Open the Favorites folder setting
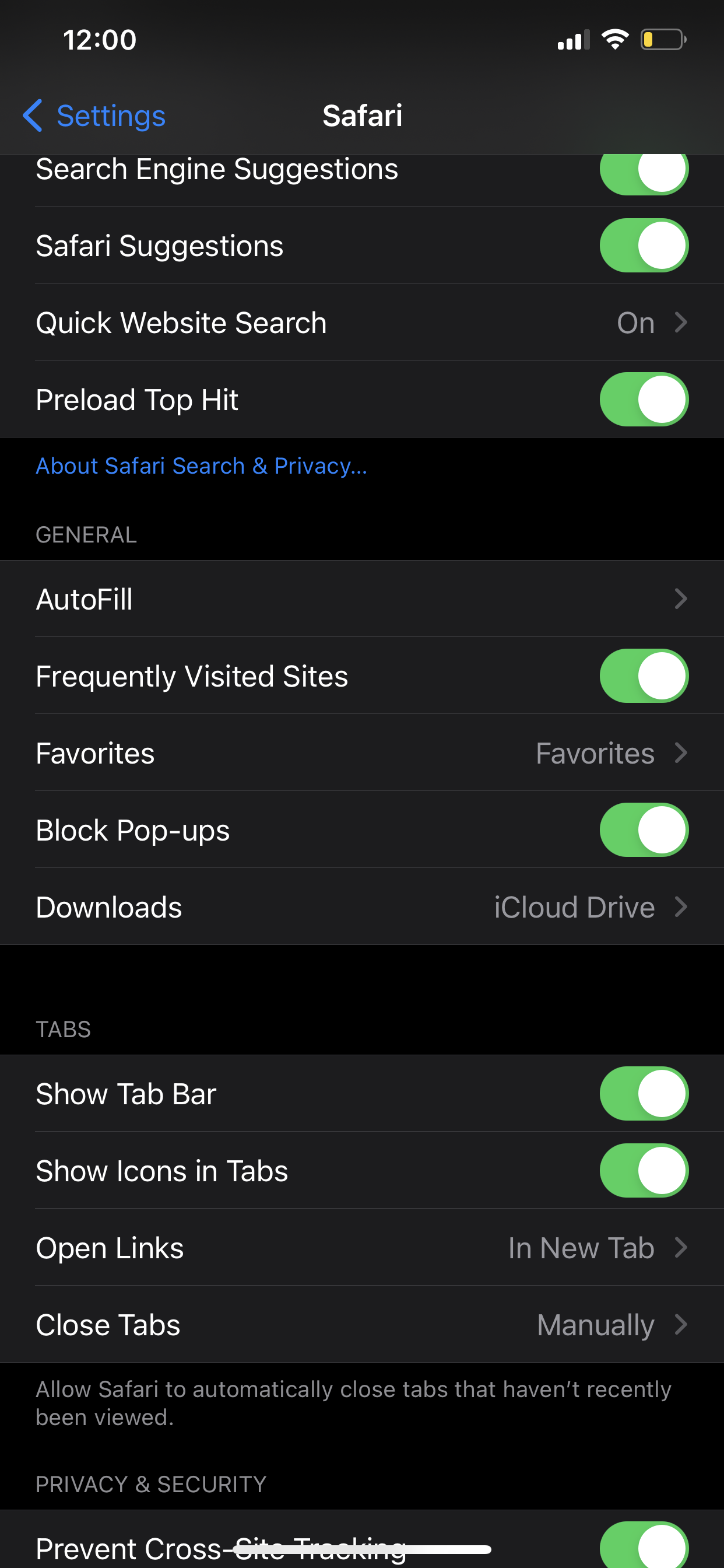 pyautogui.click(x=361, y=753)
